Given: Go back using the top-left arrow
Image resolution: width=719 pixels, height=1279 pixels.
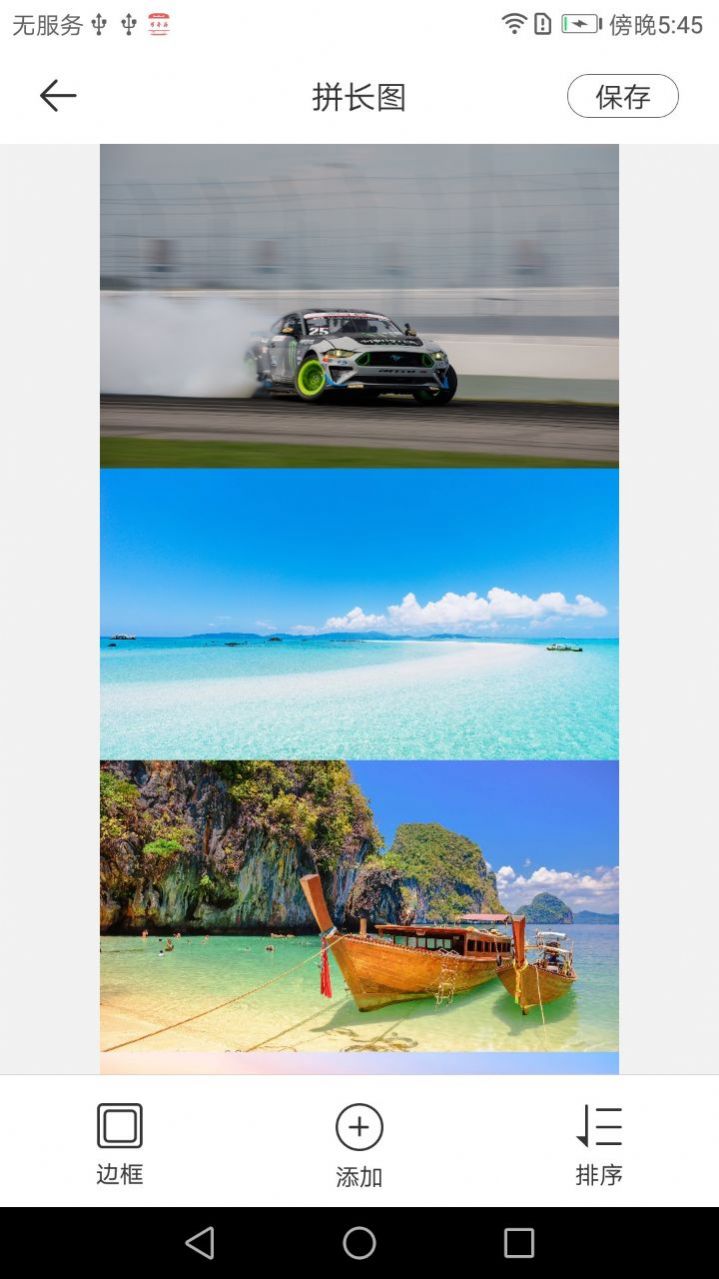Looking at the screenshot, I should point(58,96).
